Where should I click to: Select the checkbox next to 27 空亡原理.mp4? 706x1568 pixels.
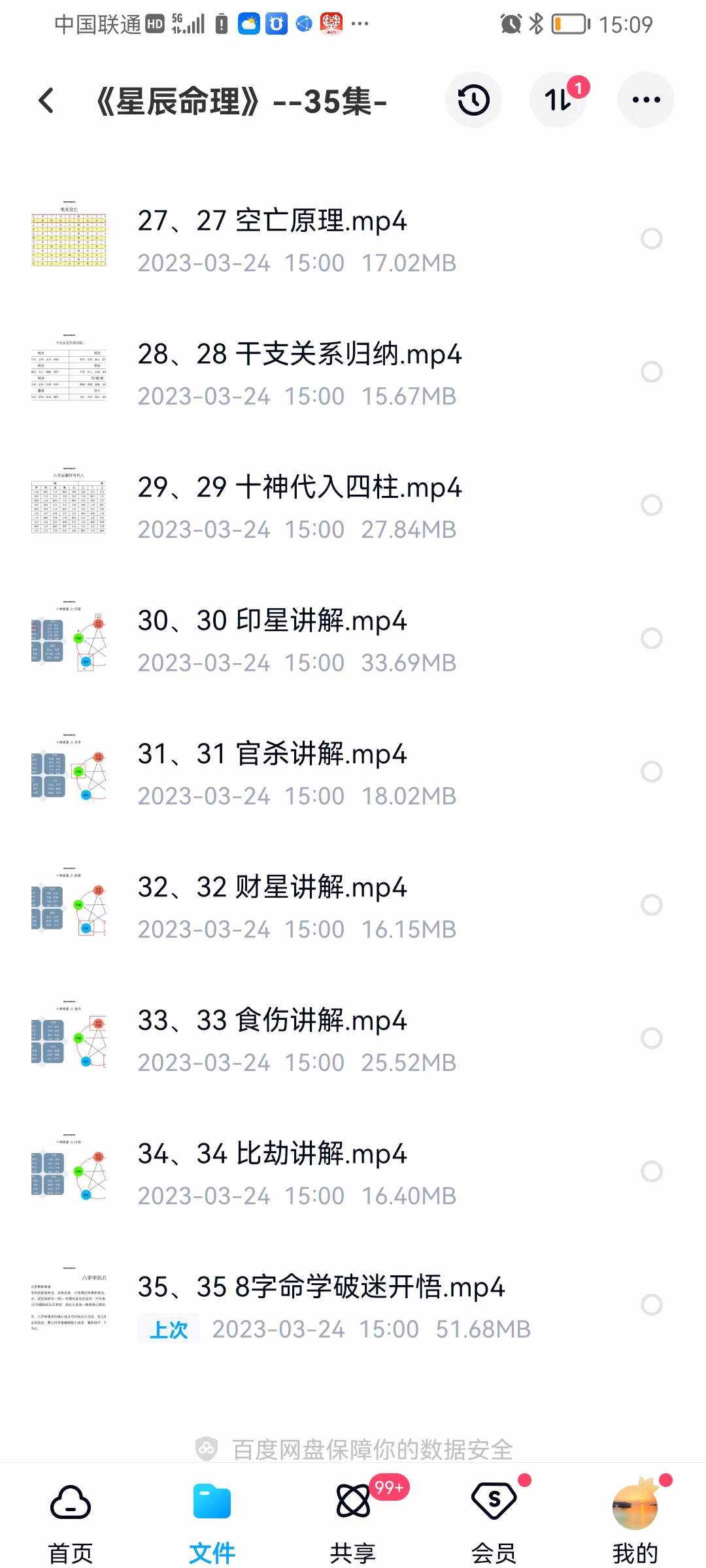(x=652, y=240)
